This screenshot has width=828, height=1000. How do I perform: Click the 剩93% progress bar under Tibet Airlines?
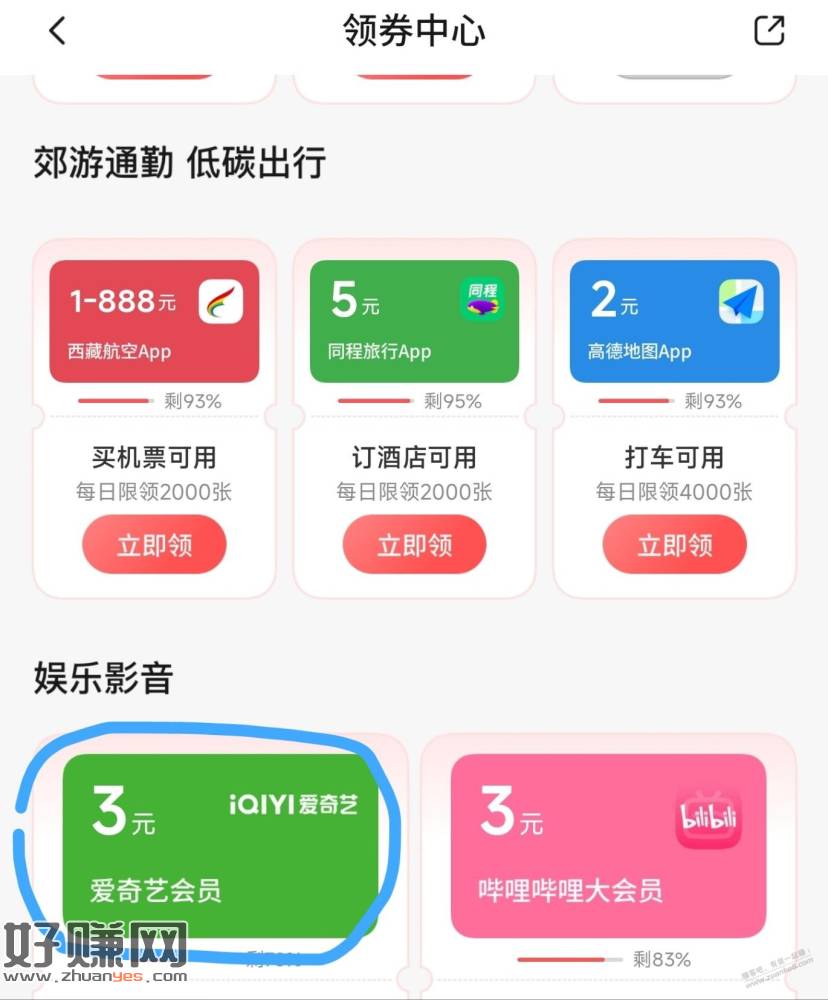[154, 401]
